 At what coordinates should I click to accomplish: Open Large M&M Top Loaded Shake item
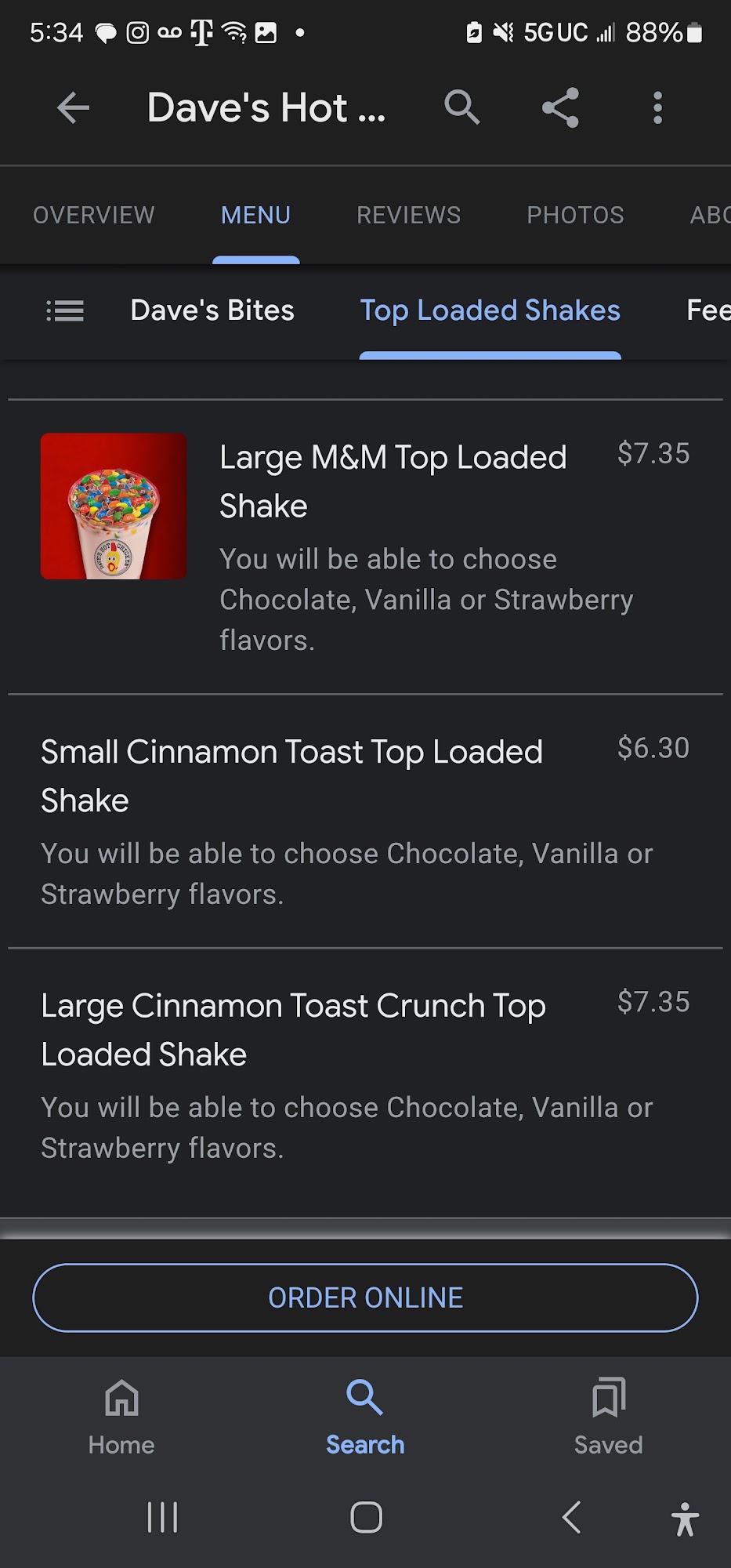393,481
